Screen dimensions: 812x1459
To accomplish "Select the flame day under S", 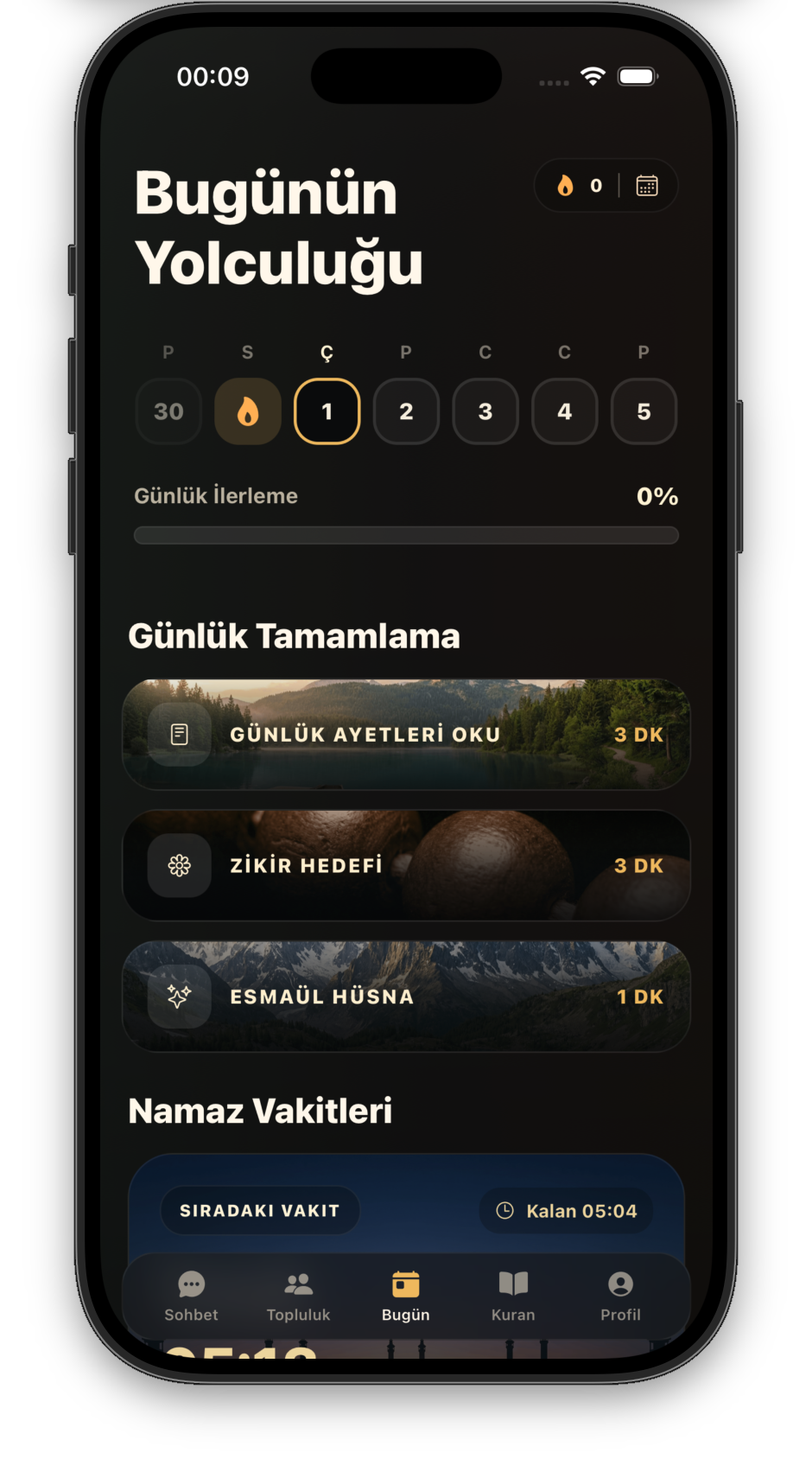I will coord(248,411).
